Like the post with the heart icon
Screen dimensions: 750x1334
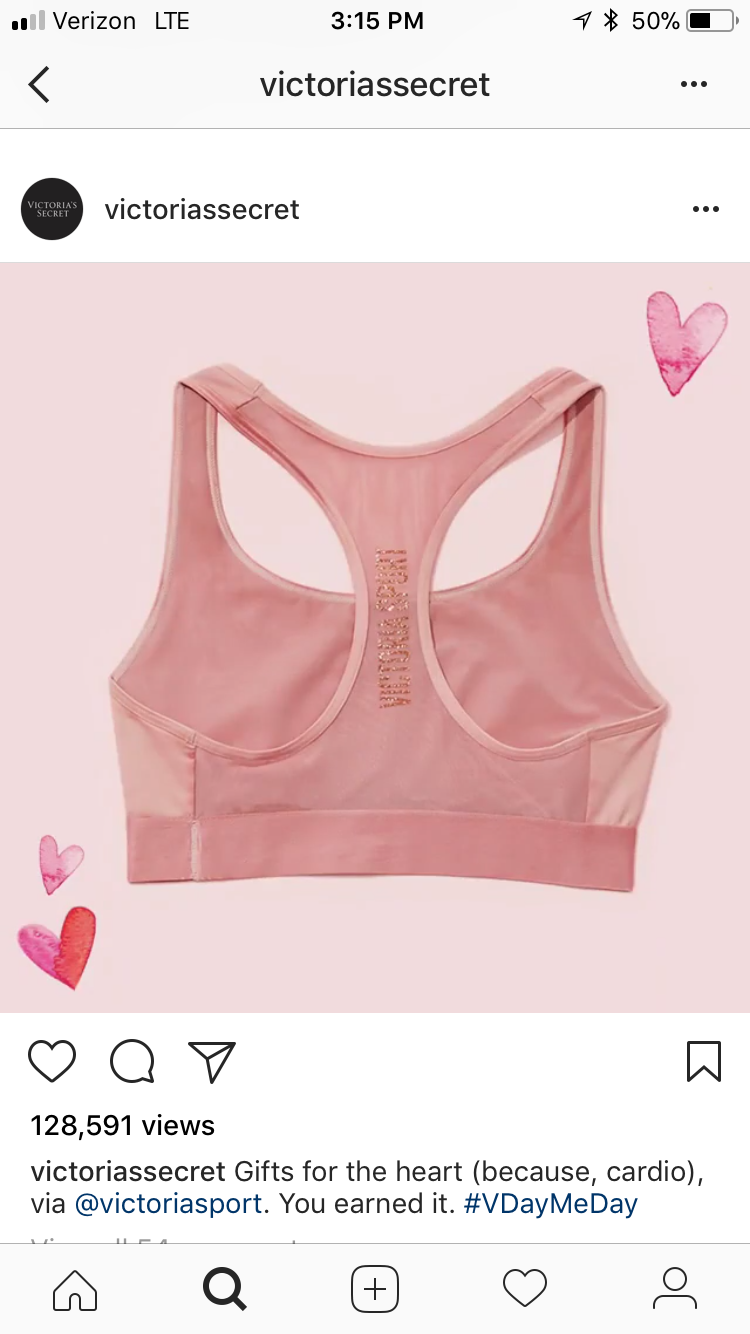coord(52,1061)
